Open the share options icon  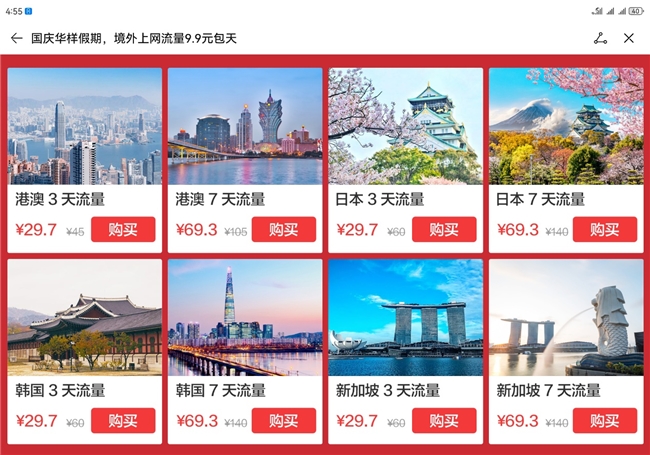tap(600, 38)
